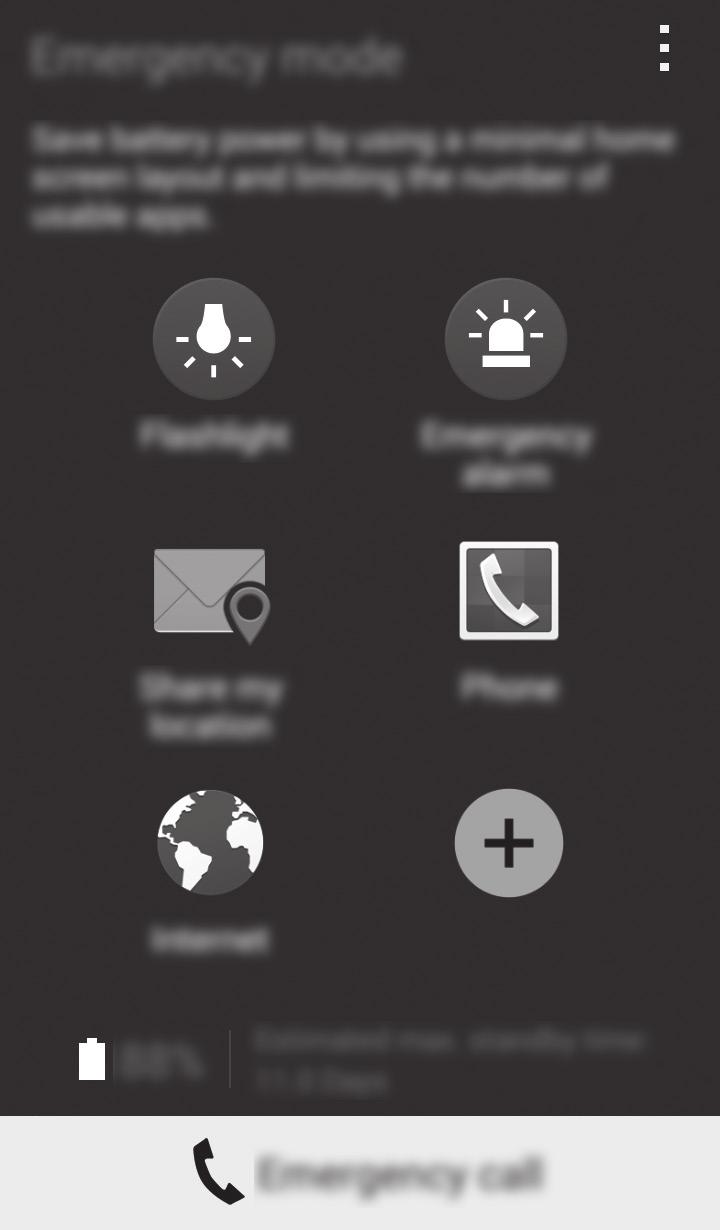Open the Internet browser
Viewport: 720px width, 1230px height.
210,843
